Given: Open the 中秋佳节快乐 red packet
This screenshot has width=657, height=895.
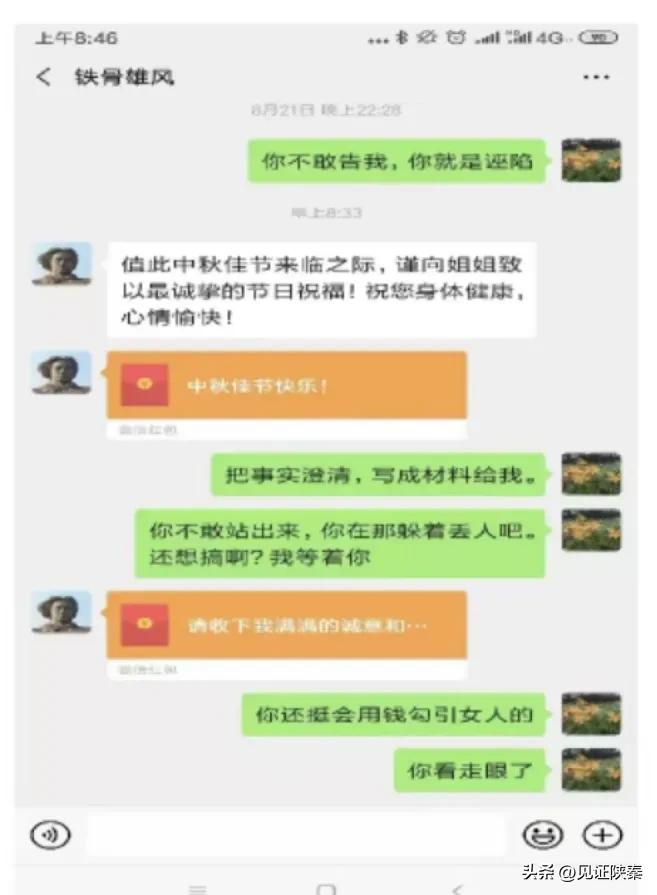Looking at the screenshot, I should pos(287,385).
